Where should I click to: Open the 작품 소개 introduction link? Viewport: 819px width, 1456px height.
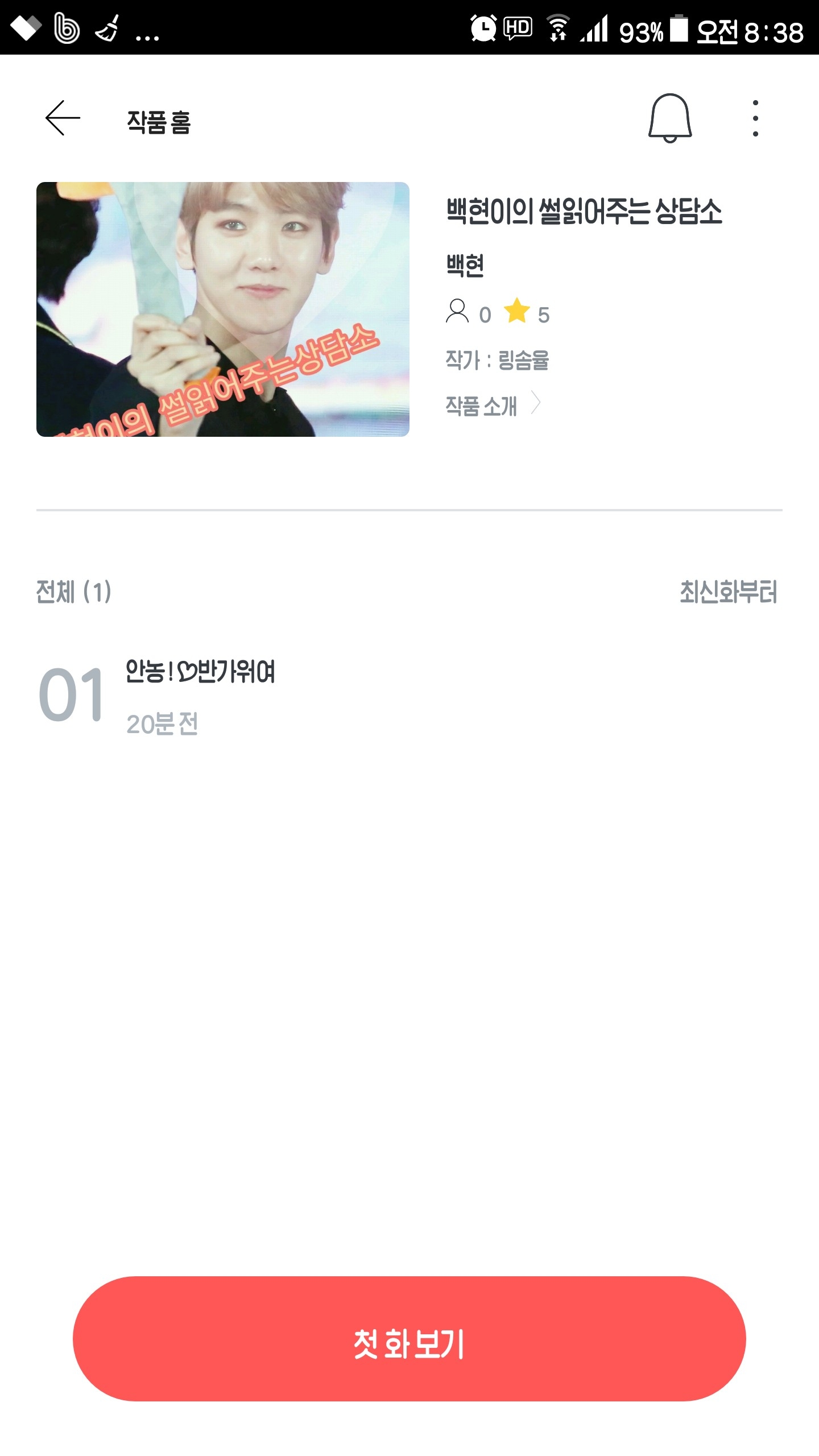point(492,406)
